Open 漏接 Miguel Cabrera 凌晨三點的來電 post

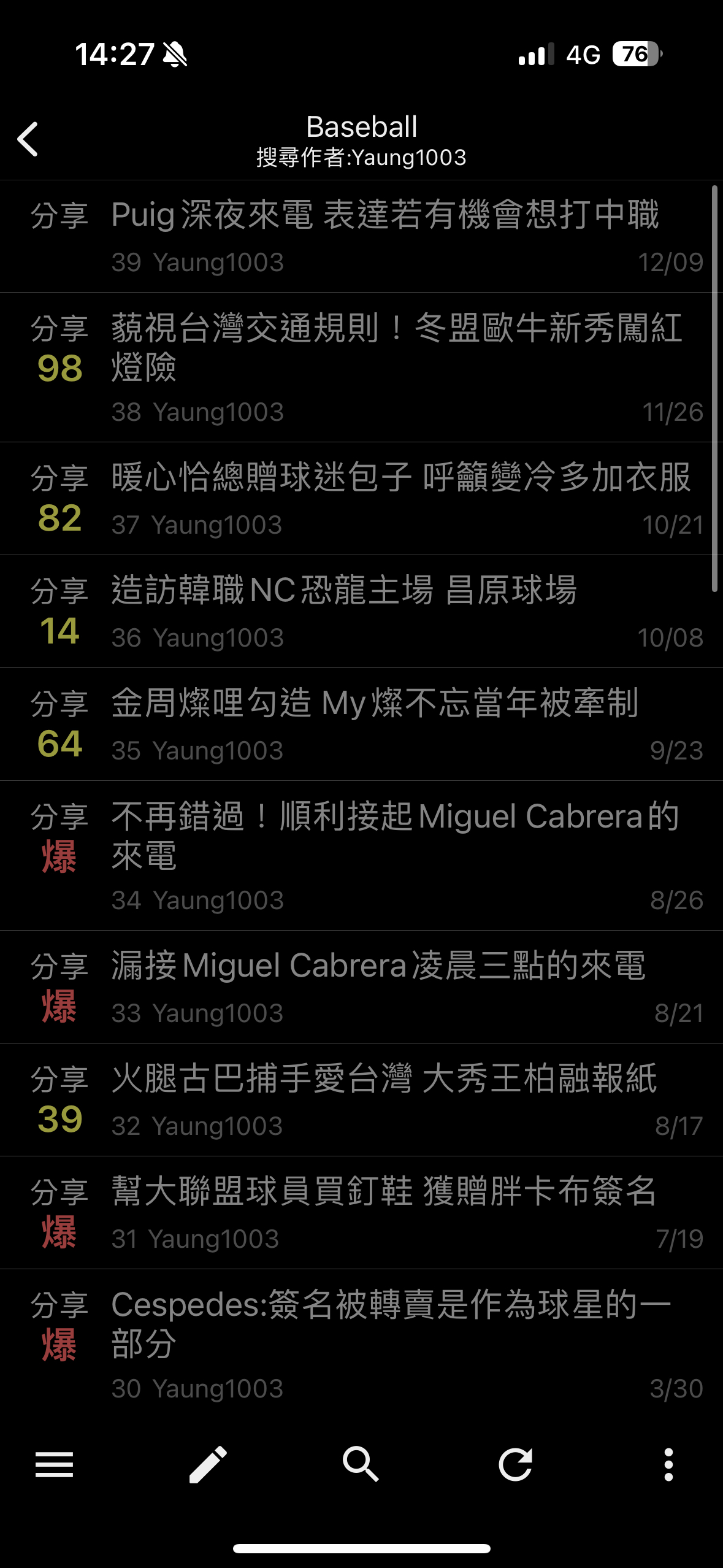pyautogui.click(x=361, y=987)
